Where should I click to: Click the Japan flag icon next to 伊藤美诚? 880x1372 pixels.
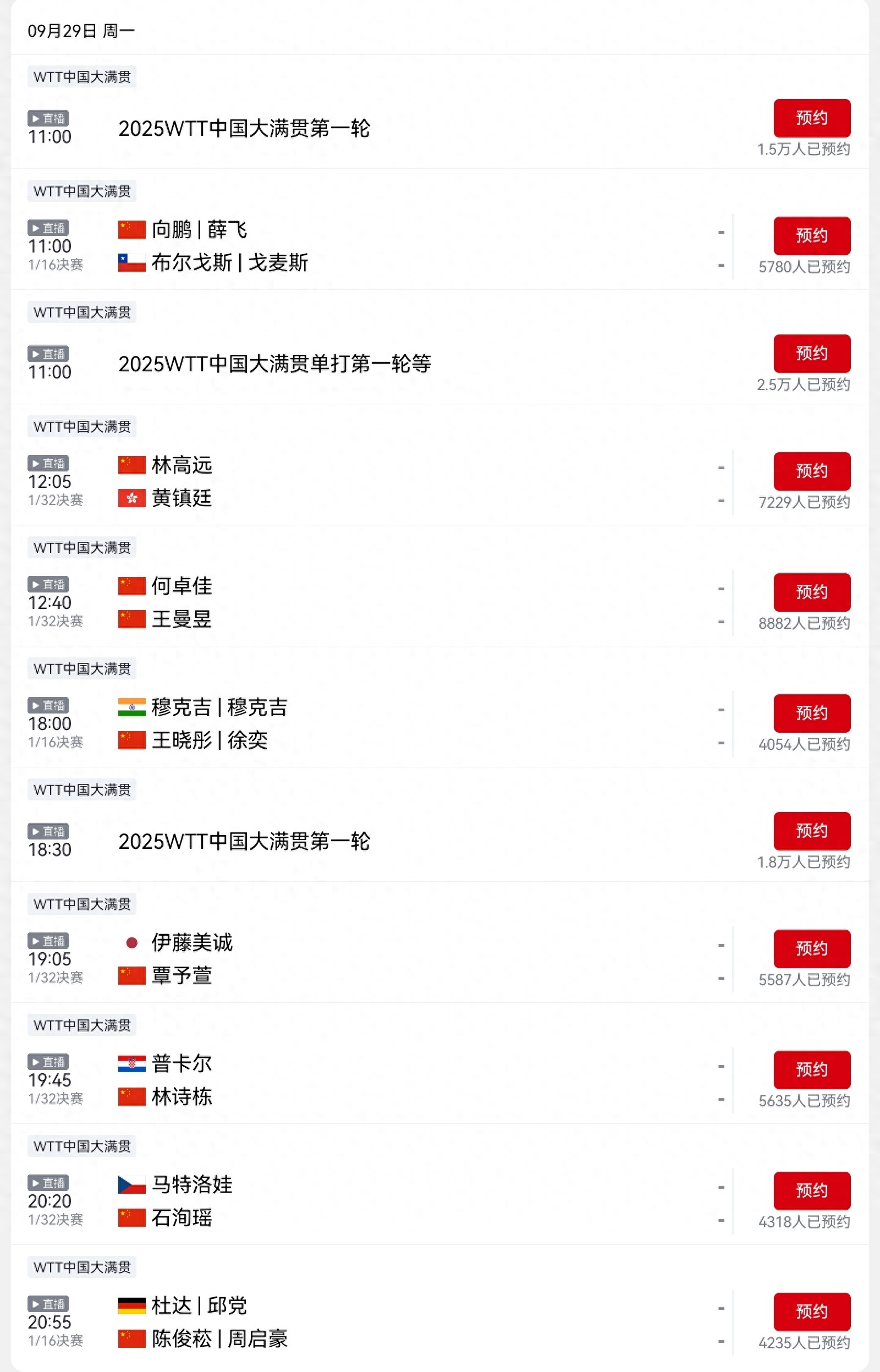(x=132, y=942)
